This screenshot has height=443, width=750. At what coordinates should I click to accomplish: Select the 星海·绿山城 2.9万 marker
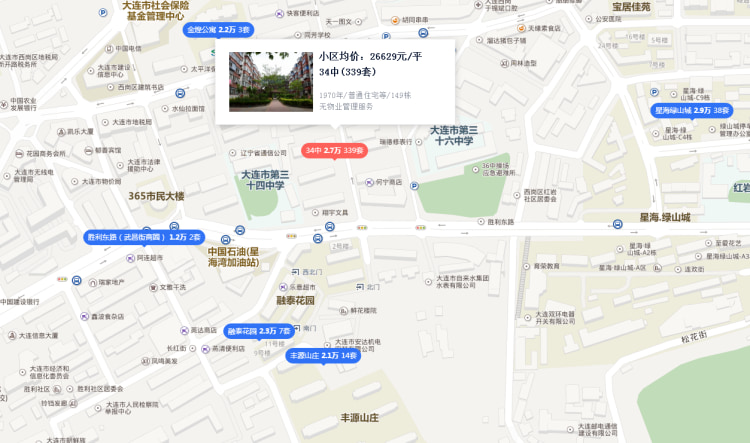coord(691,110)
